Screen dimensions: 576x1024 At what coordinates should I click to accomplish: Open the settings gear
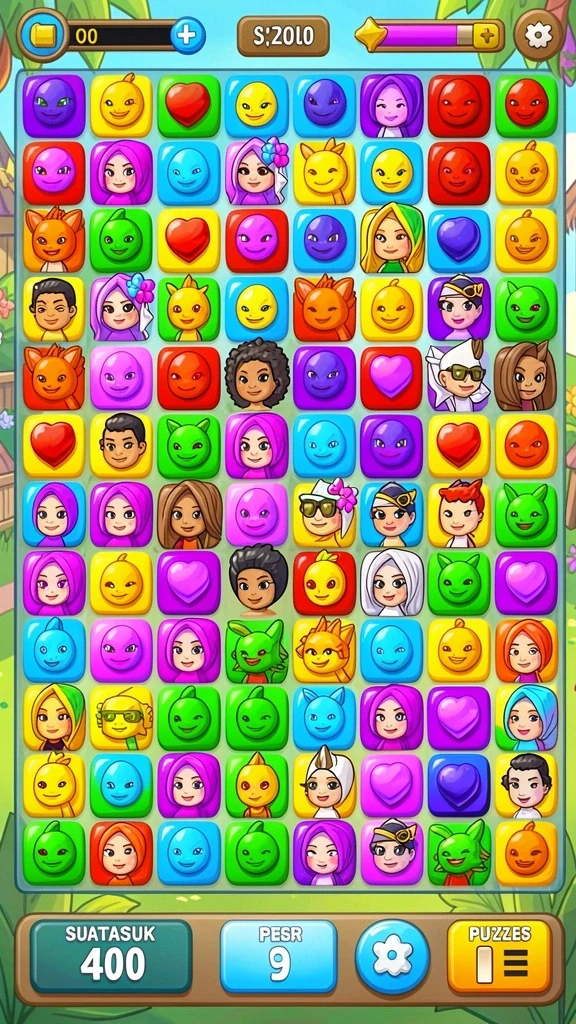coord(538,35)
